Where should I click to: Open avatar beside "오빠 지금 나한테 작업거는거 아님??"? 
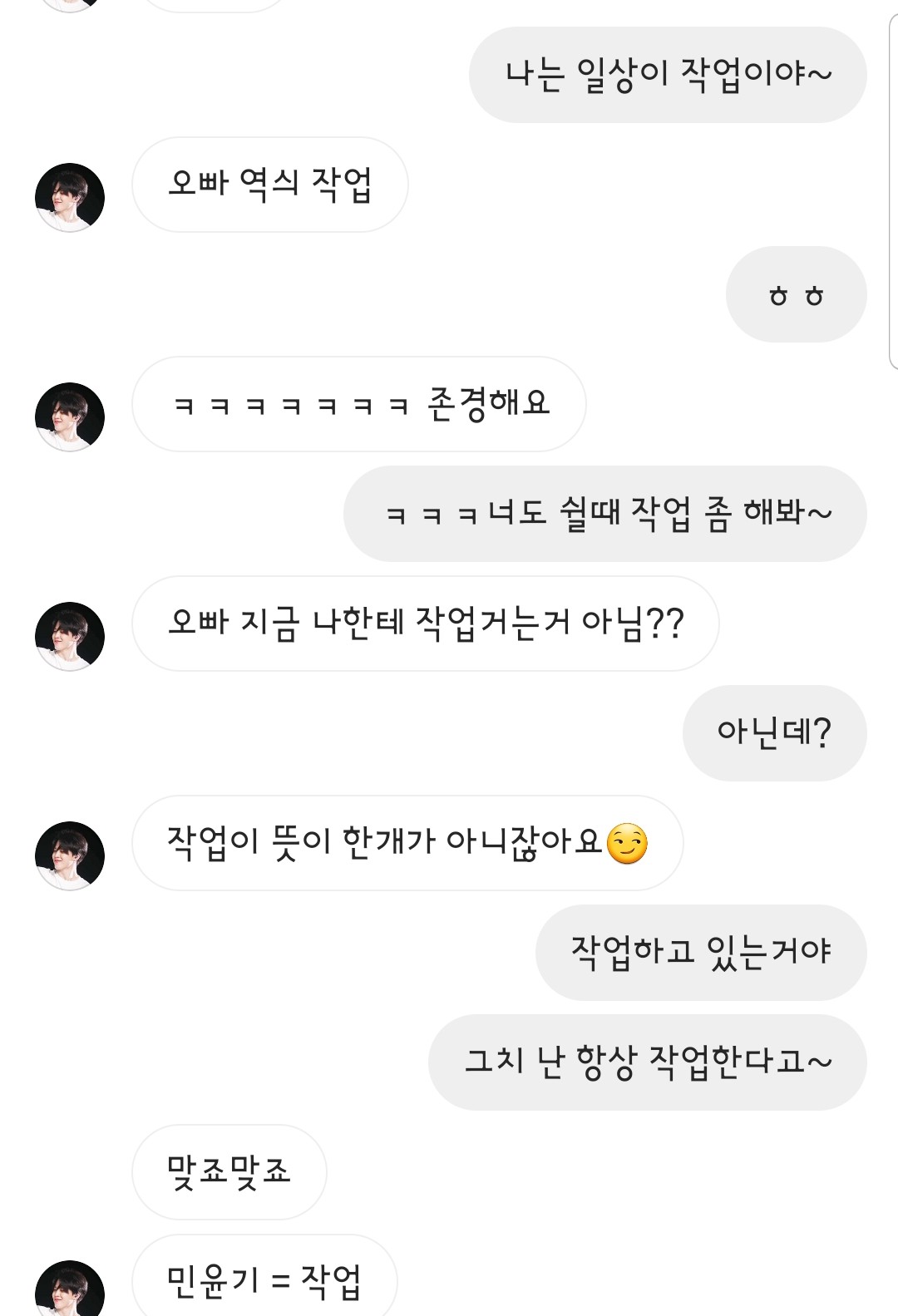pos(70,637)
